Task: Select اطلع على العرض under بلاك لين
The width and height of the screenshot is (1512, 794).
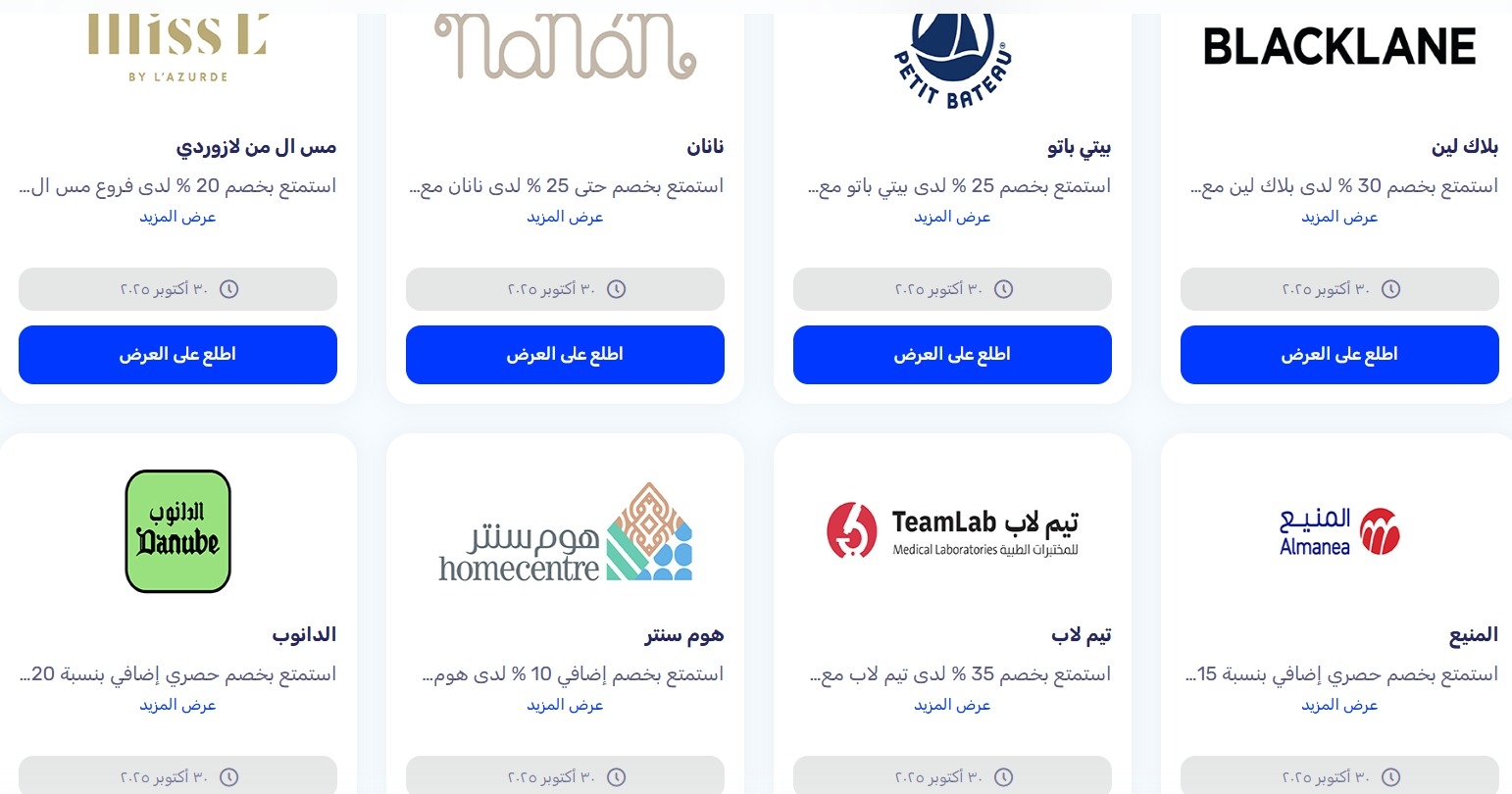Action: [x=1339, y=354]
